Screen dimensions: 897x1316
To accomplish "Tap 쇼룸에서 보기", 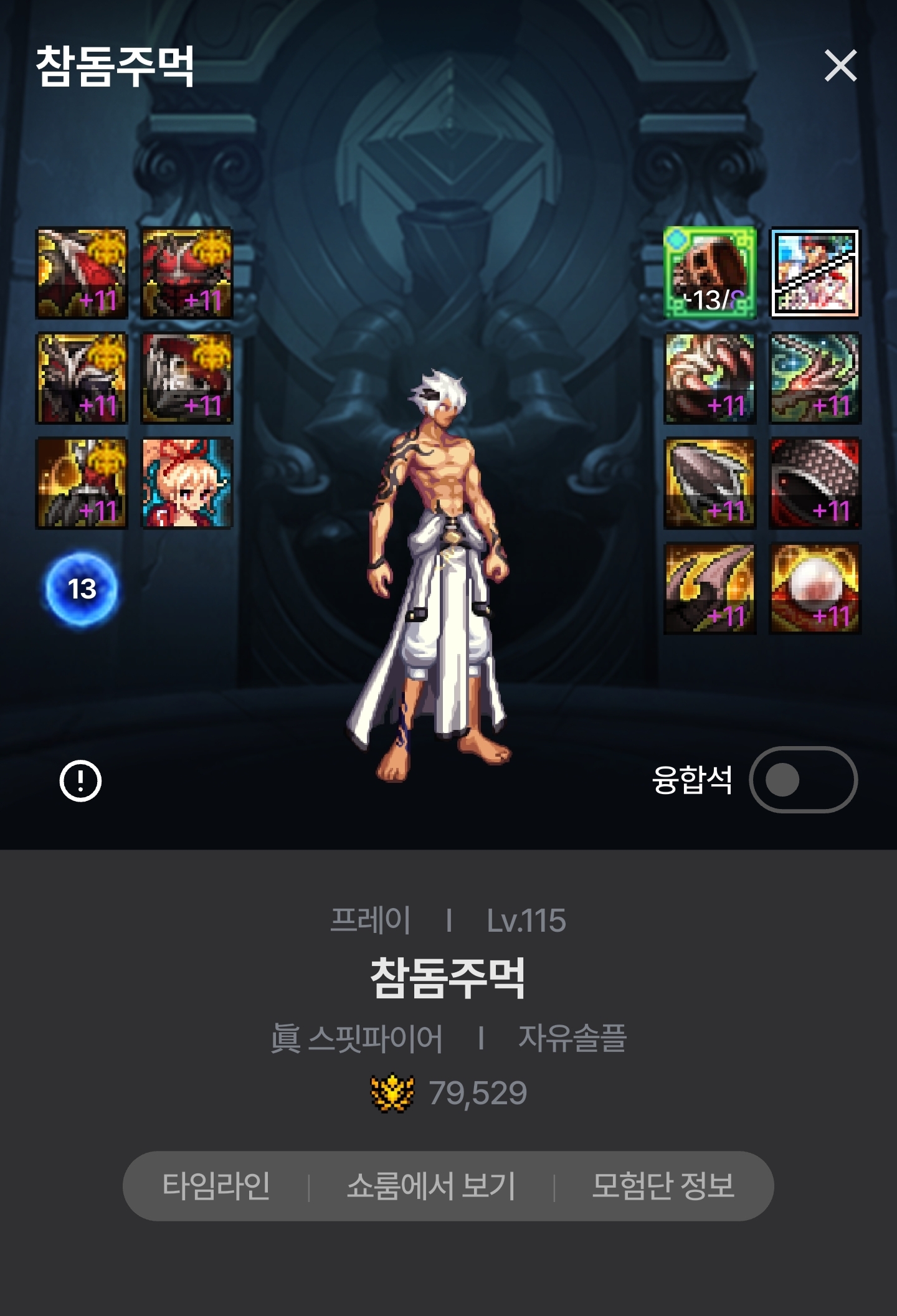I will pos(431,1185).
